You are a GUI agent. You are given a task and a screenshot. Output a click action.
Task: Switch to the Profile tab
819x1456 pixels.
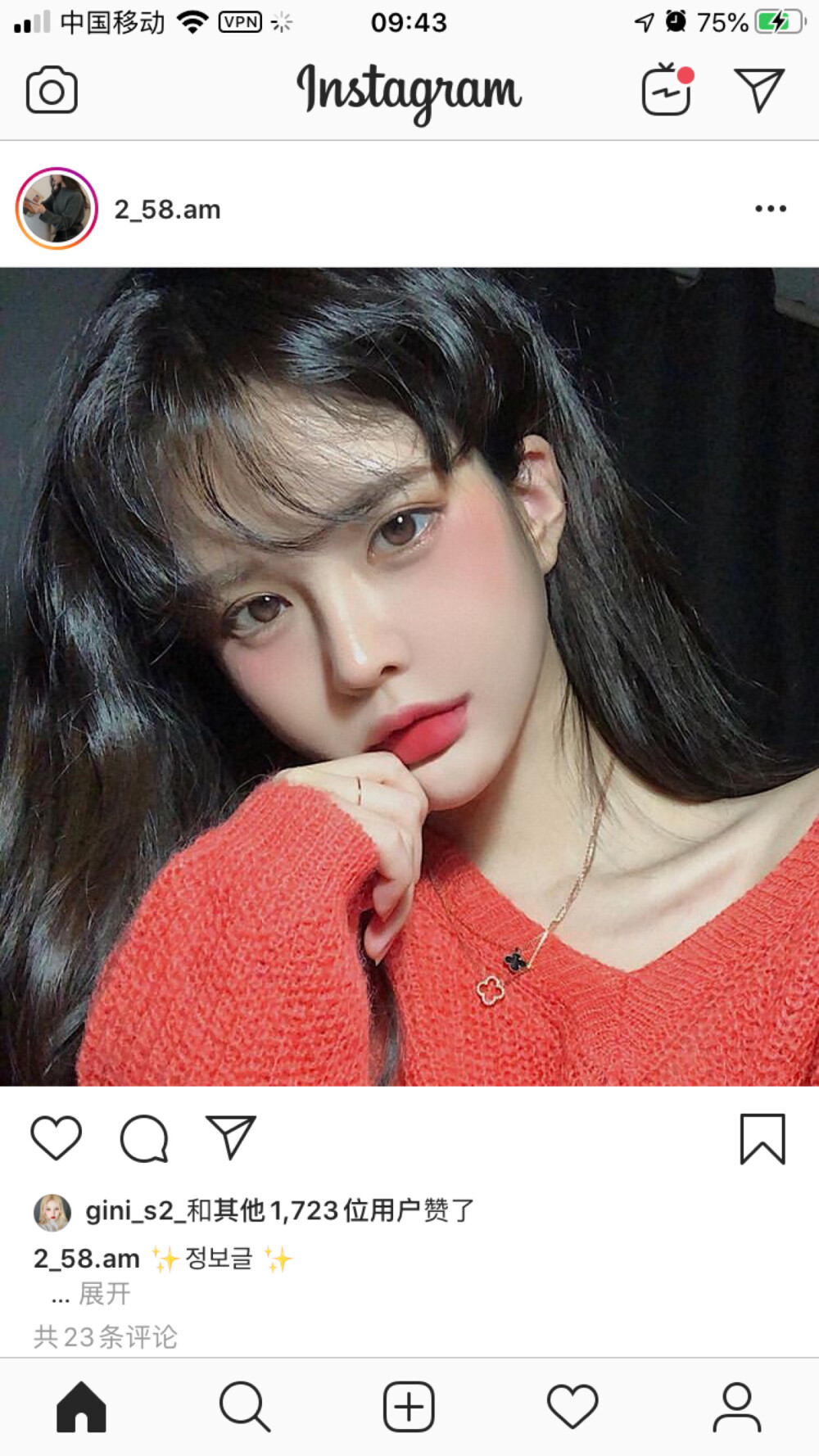[x=736, y=1407]
